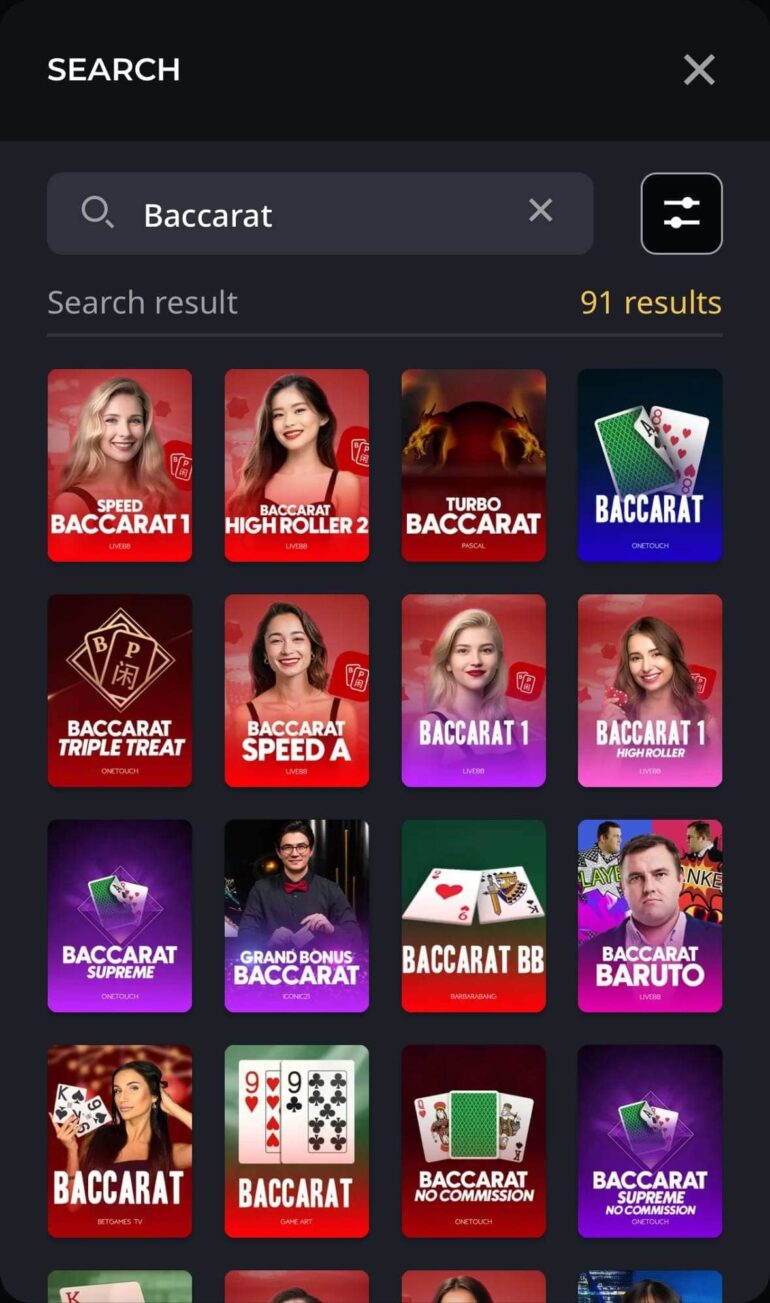
Task: Play Baccarat 1 High Roller
Action: click(650, 690)
